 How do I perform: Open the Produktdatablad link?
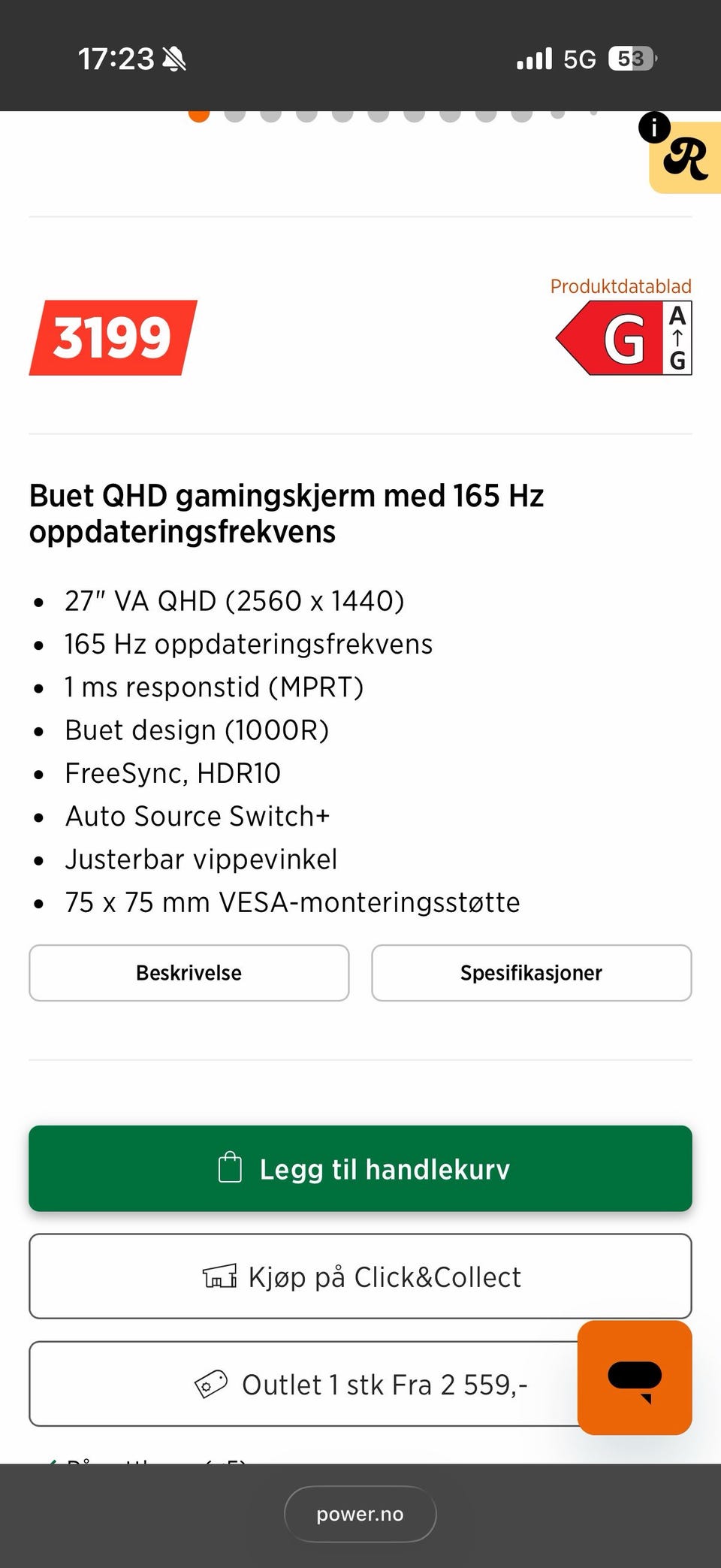point(620,286)
